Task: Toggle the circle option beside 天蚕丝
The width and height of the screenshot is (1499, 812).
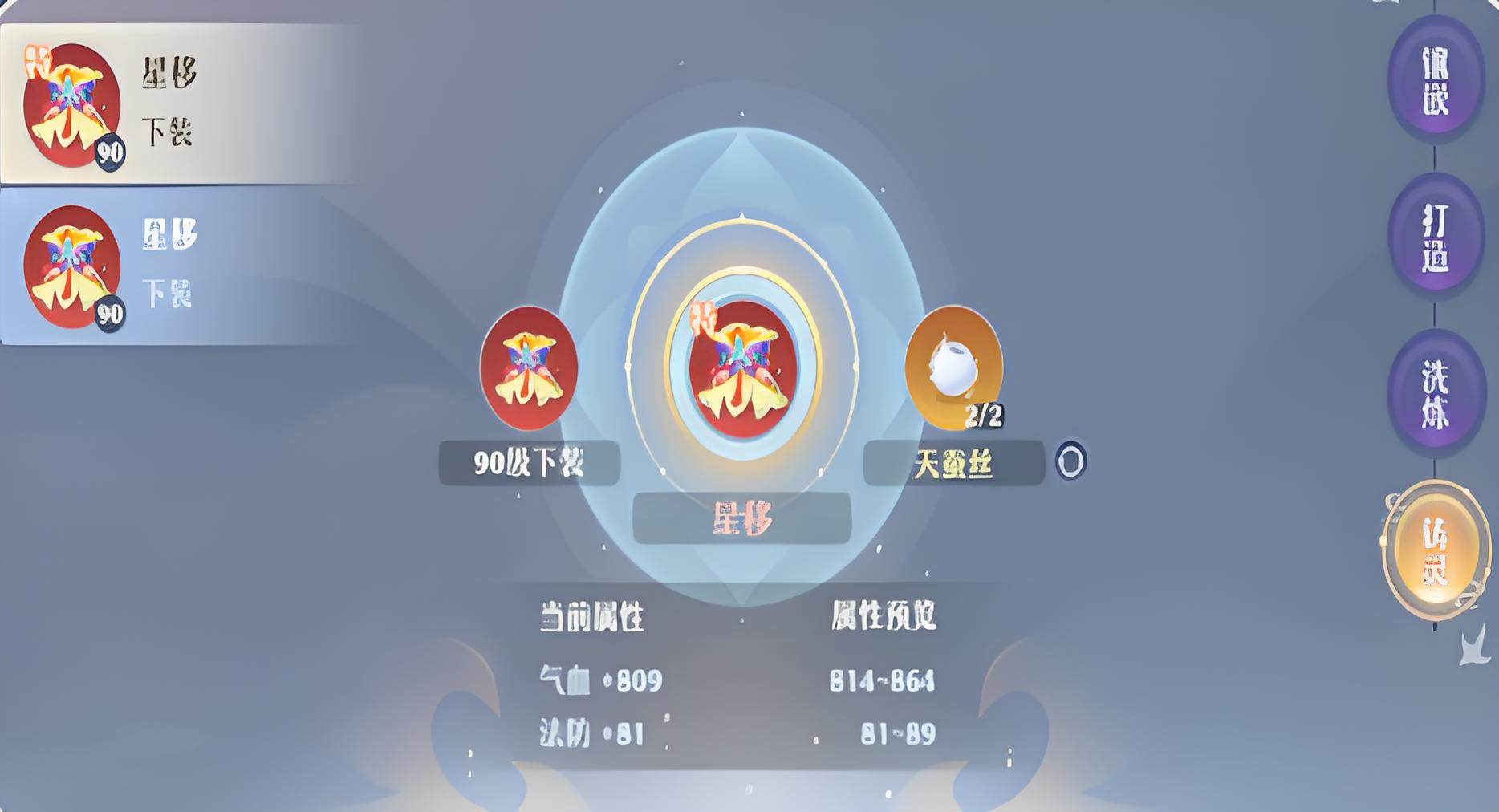Action: [1070, 462]
